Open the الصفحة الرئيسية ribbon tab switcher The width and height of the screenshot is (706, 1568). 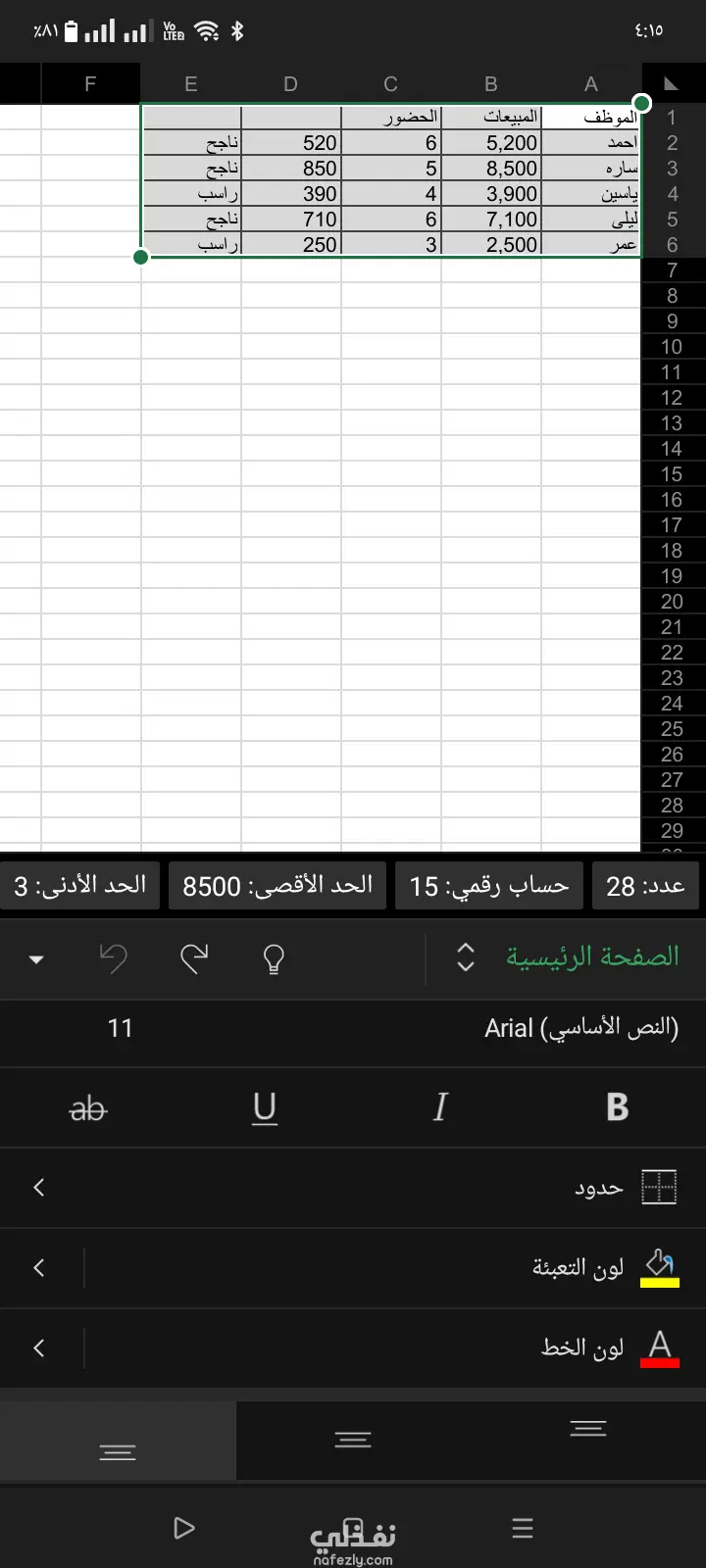pyautogui.click(x=567, y=956)
